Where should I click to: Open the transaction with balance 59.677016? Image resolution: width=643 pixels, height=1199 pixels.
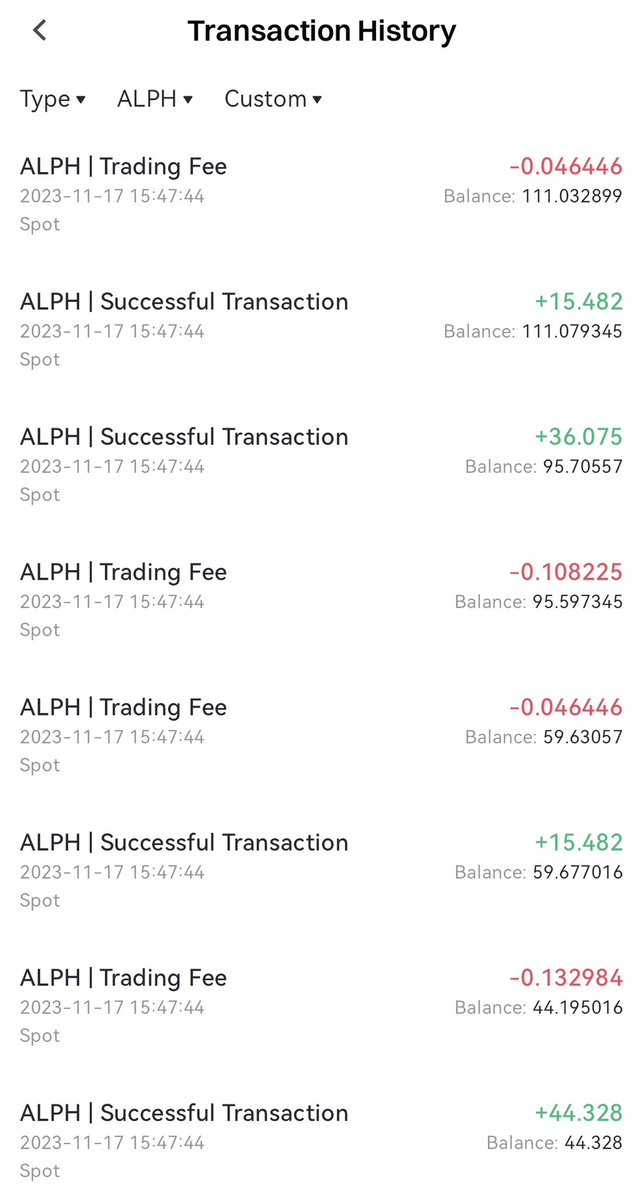point(321,870)
